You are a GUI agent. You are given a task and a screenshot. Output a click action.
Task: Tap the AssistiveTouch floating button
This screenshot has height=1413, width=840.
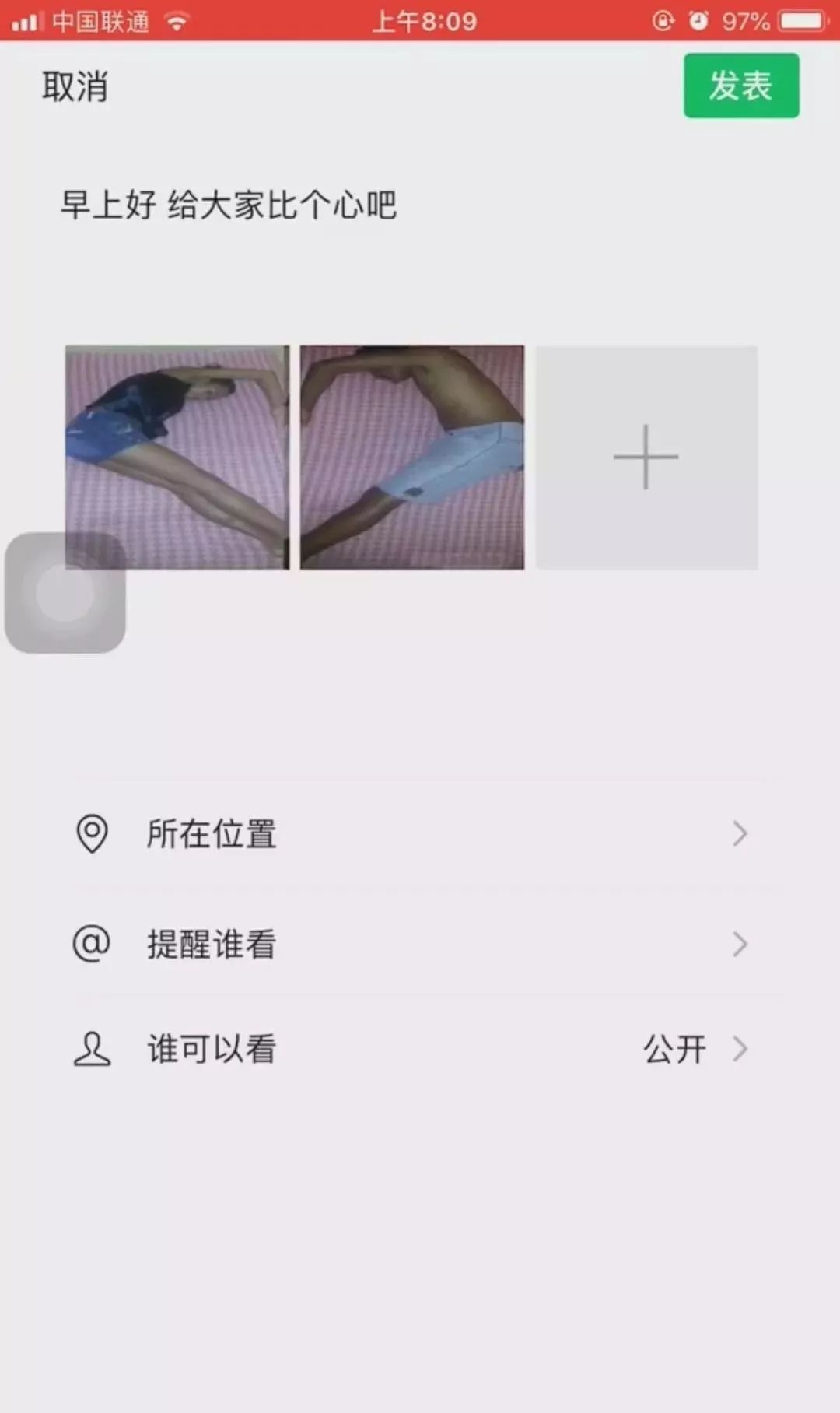(65, 593)
